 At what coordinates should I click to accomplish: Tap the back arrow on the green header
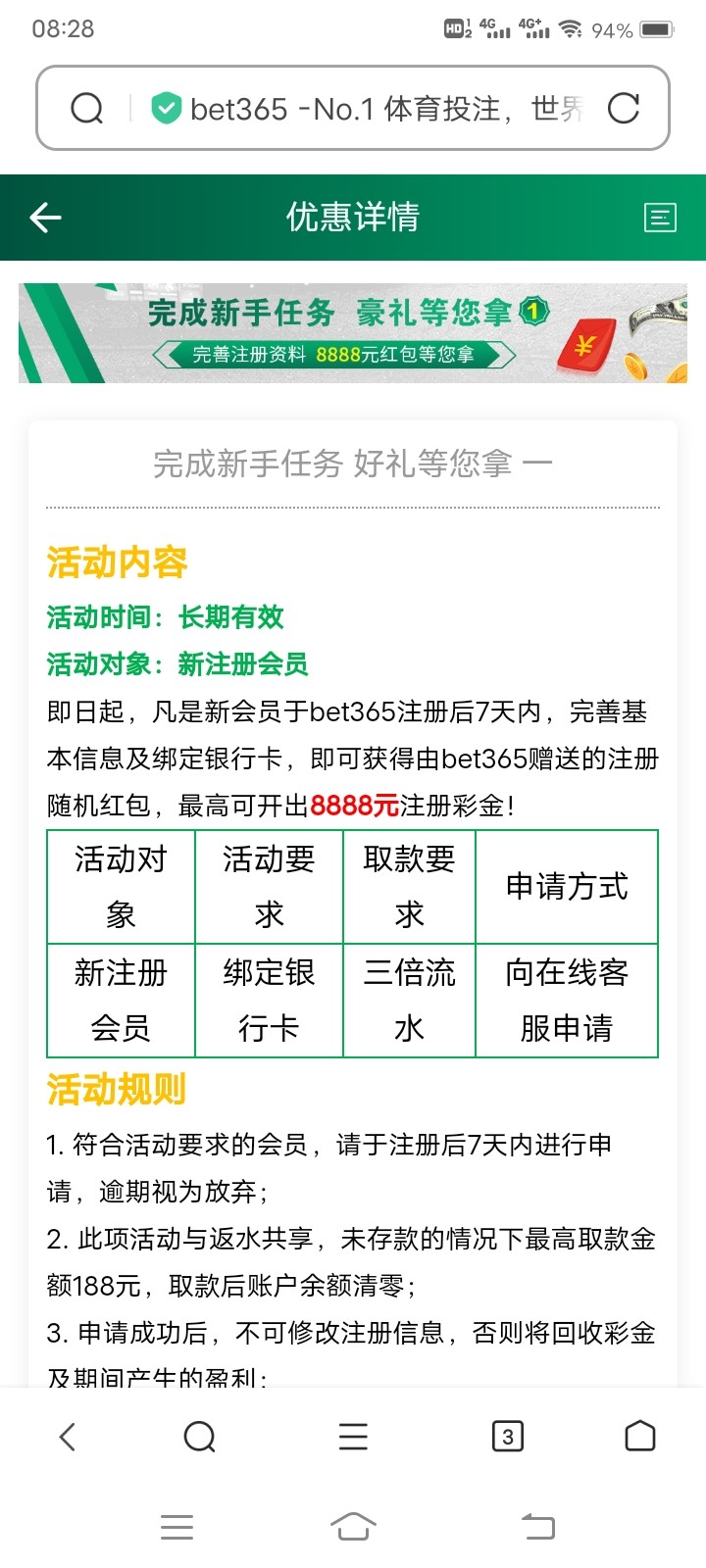tap(43, 217)
